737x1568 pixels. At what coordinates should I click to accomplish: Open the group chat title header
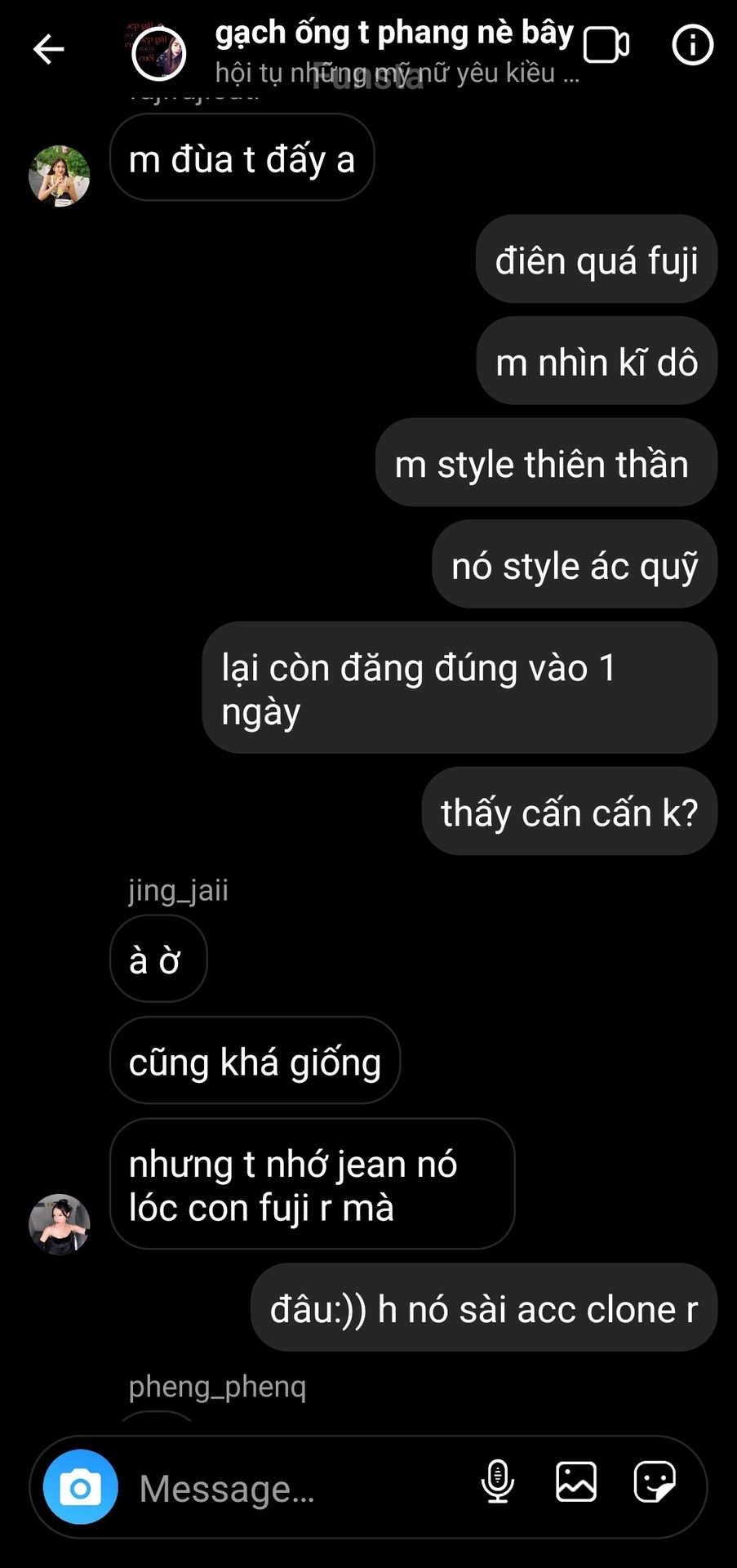click(397, 51)
